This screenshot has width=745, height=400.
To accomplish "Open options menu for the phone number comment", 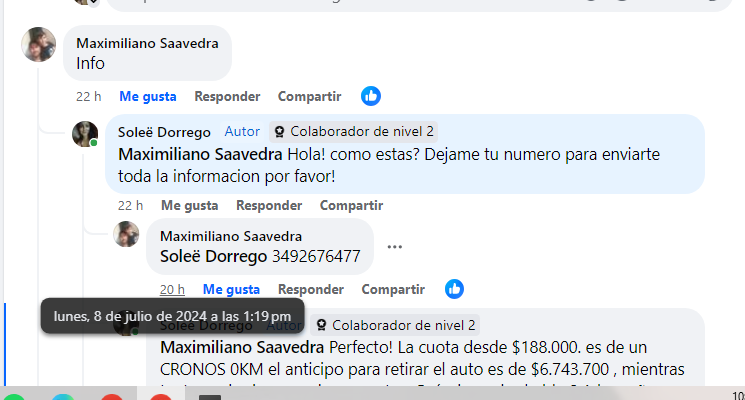I will [395, 247].
